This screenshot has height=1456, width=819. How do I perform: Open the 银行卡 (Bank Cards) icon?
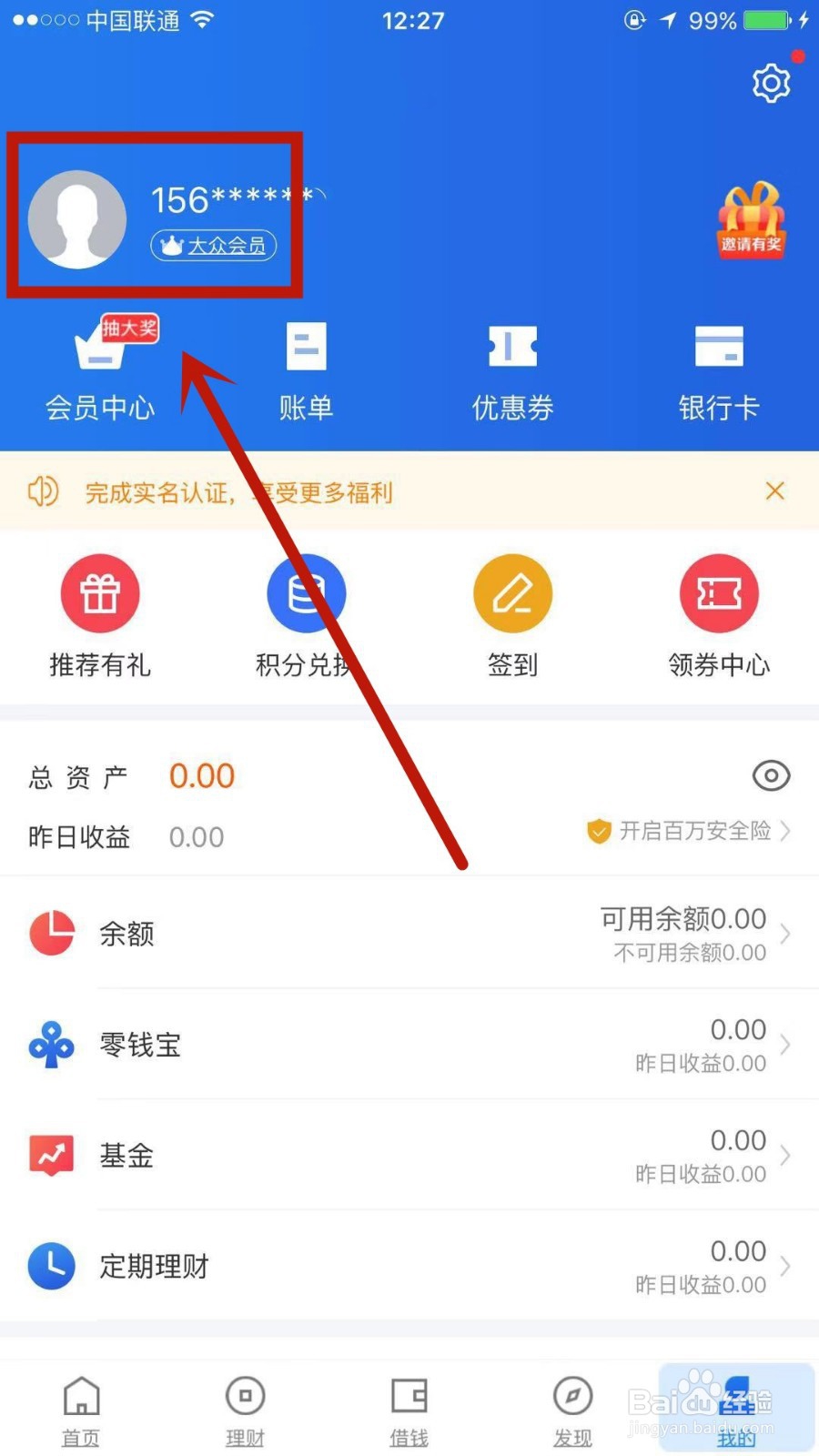(719, 369)
